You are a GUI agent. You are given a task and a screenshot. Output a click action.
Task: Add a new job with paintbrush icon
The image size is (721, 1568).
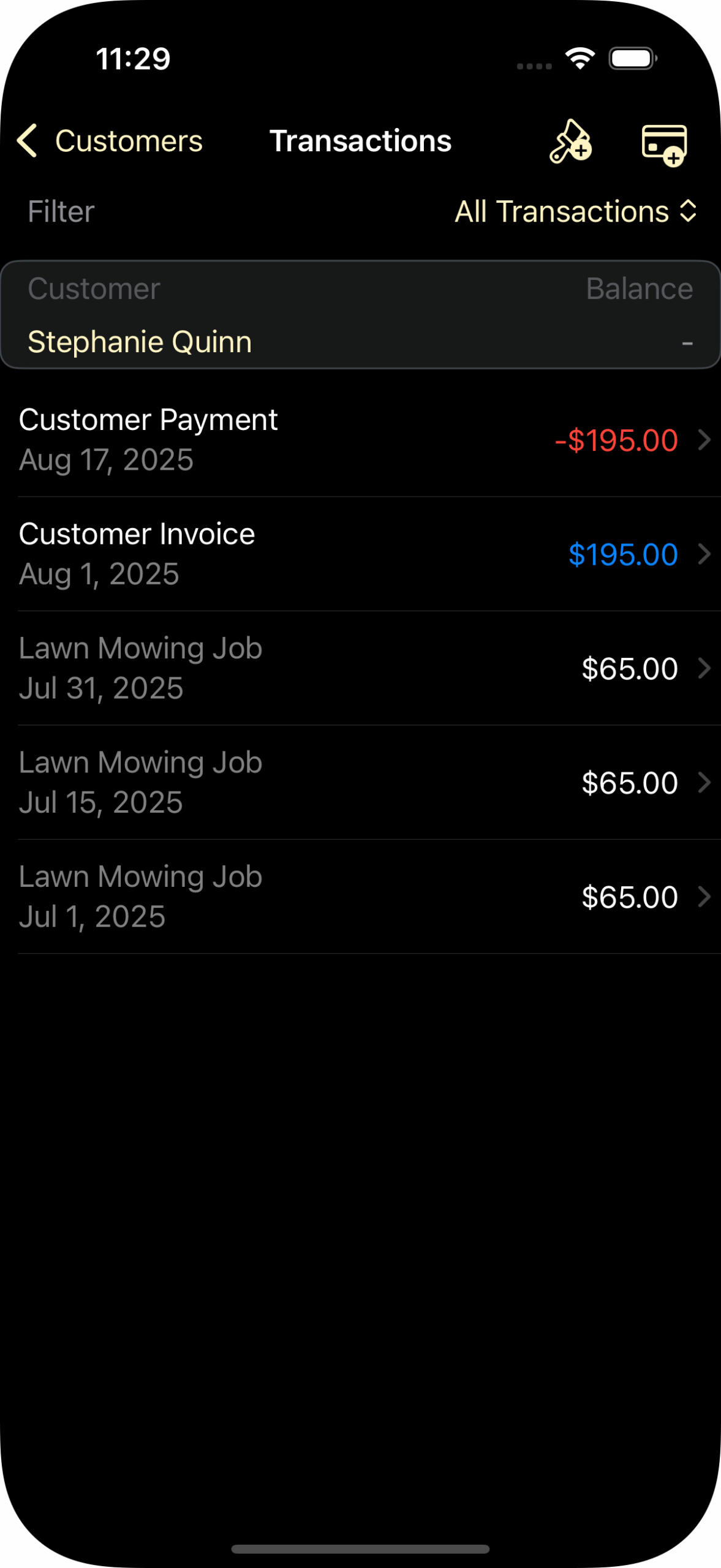pyautogui.click(x=570, y=141)
